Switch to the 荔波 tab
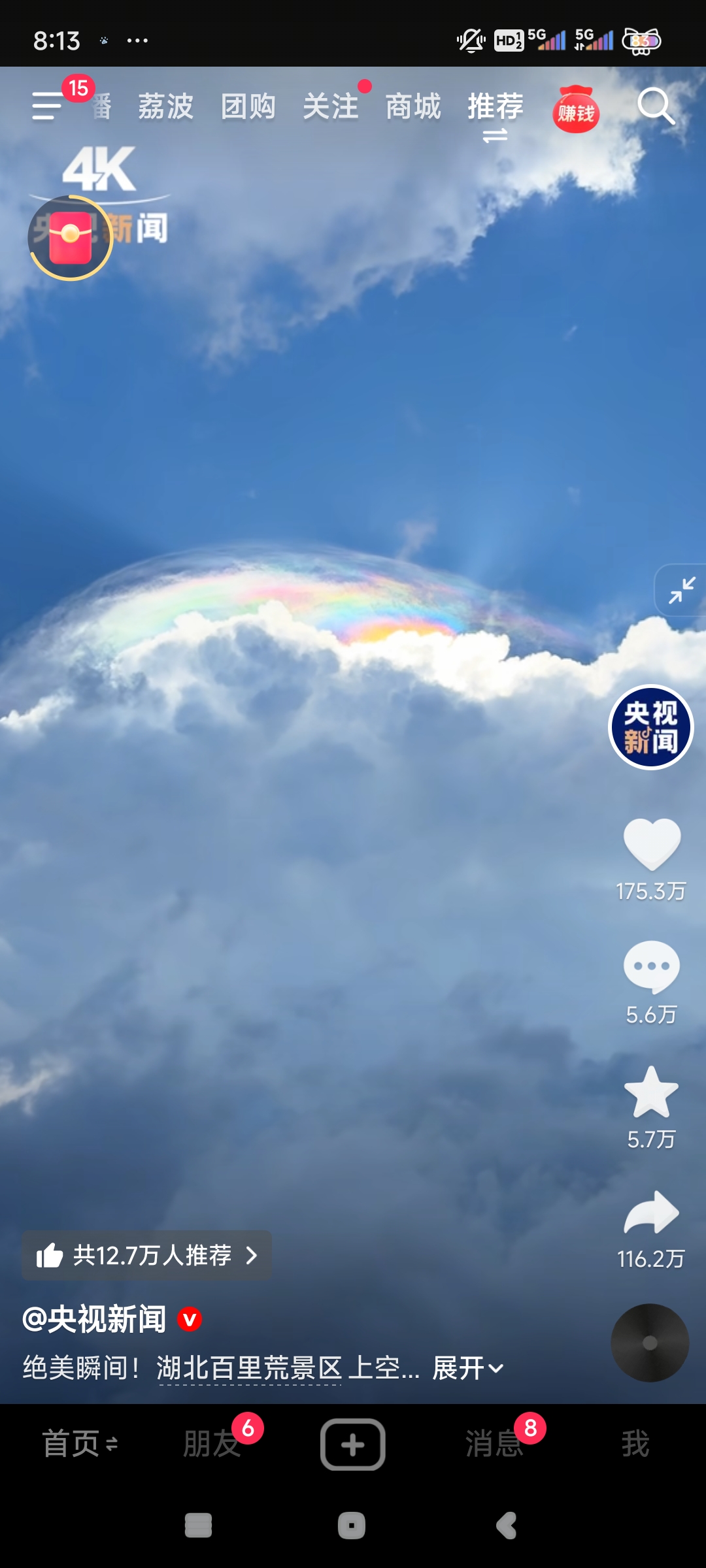Screen dimensions: 706x1568 (x=165, y=106)
